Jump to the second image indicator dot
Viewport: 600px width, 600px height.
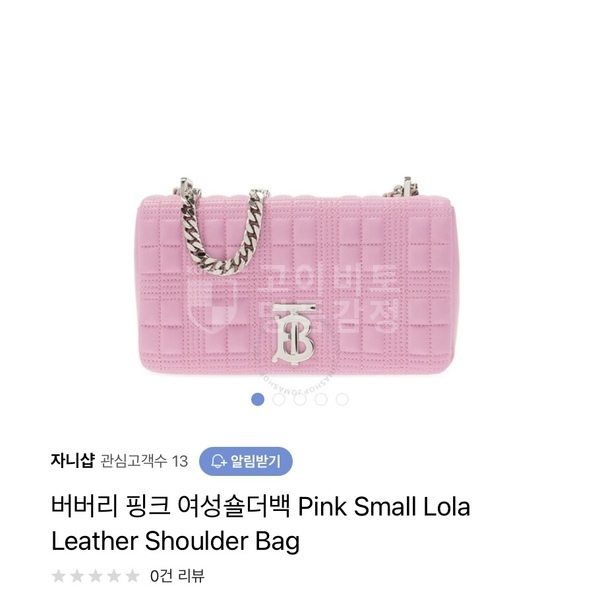279,399
